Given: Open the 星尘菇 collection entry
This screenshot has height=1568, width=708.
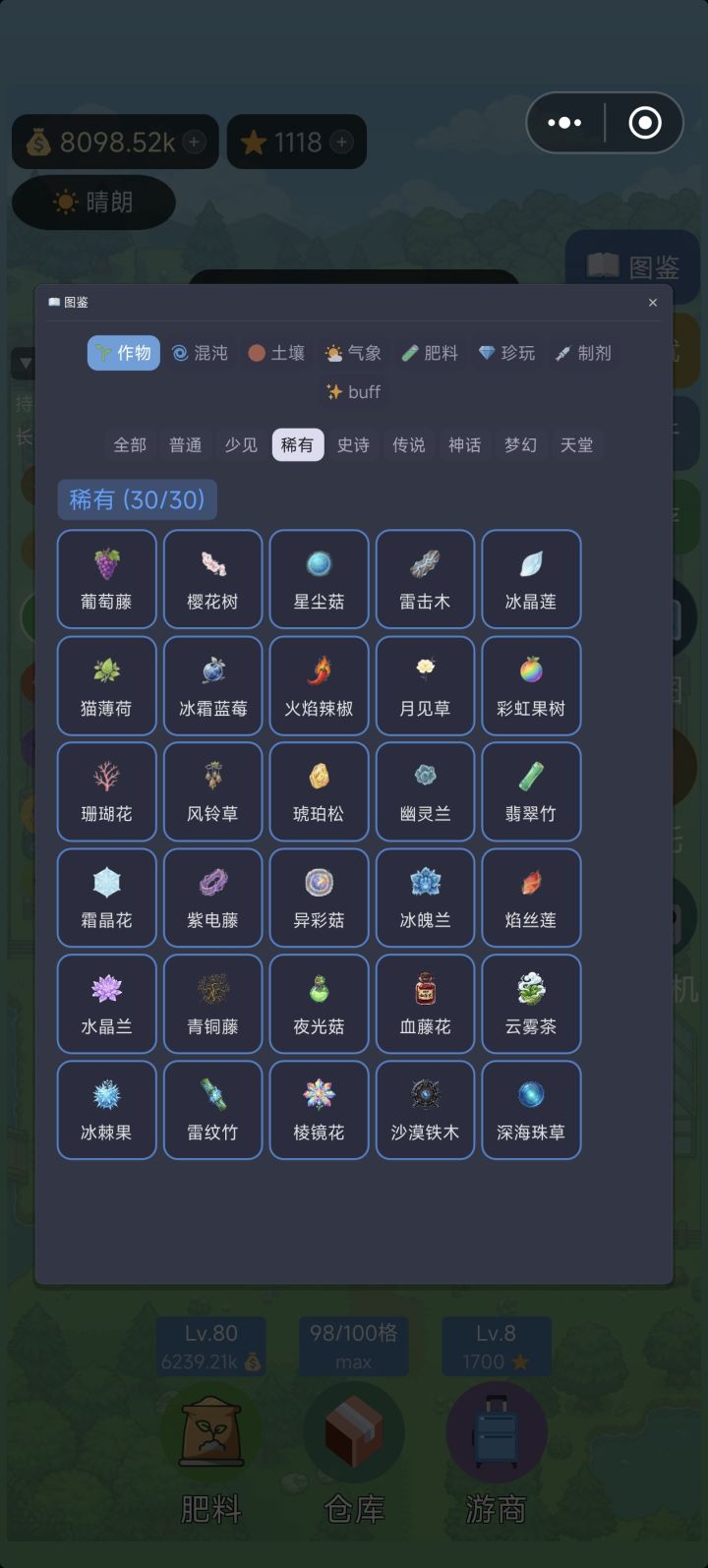Looking at the screenshot, I should click(319, 579).
